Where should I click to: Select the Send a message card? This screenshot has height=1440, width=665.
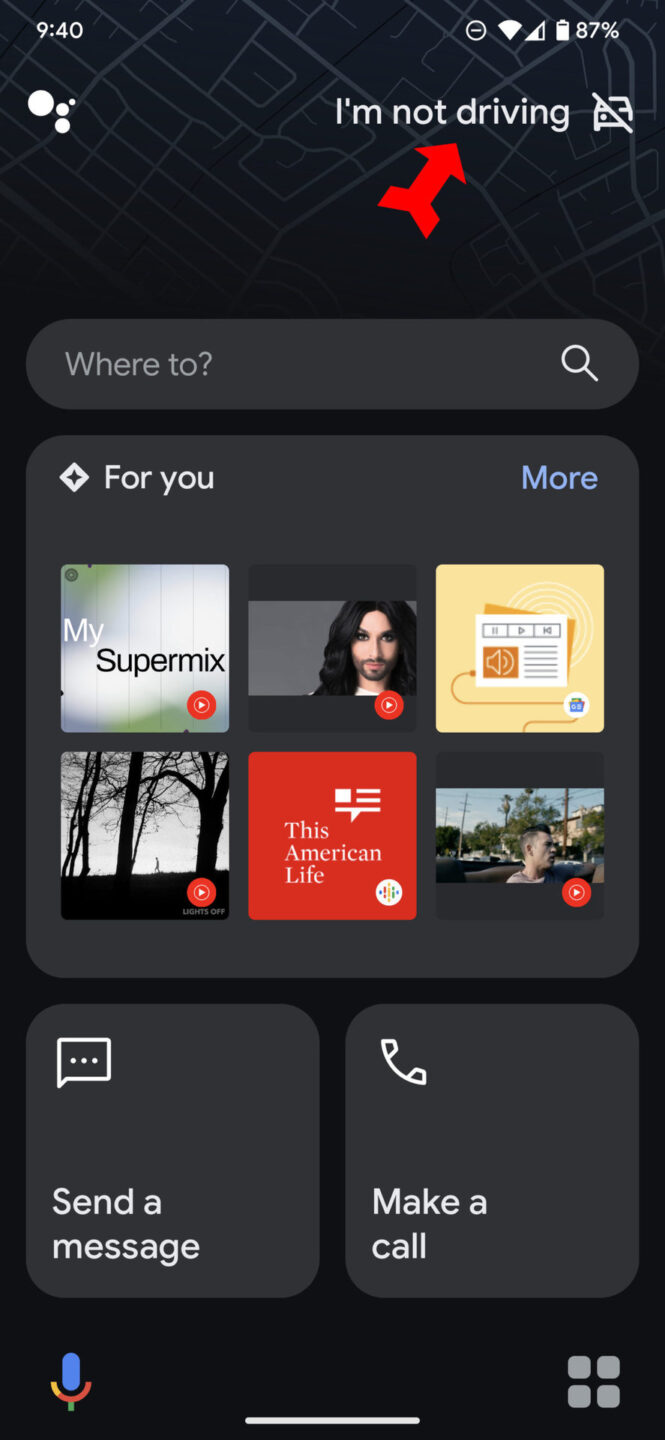[x=173, y=1150]
